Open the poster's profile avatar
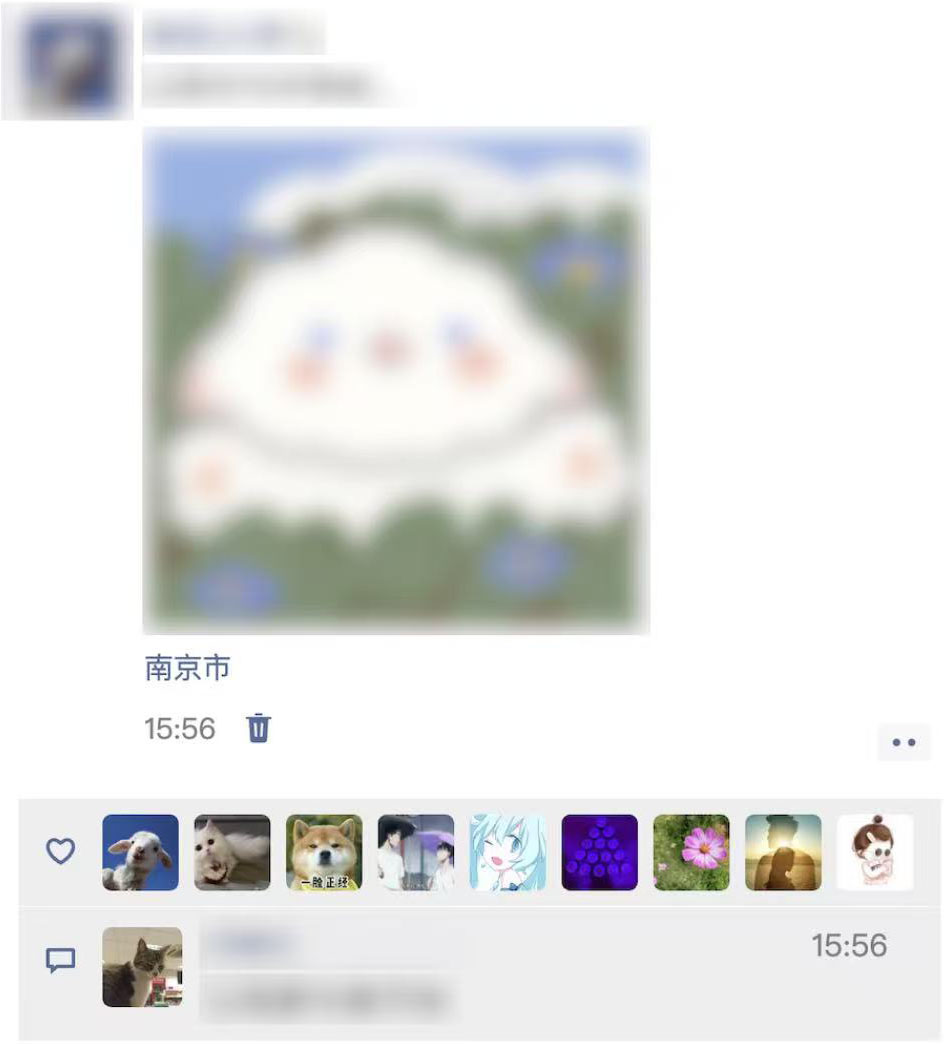The height and width of the screenshot is (1044, 944). [x=68, y=62]
